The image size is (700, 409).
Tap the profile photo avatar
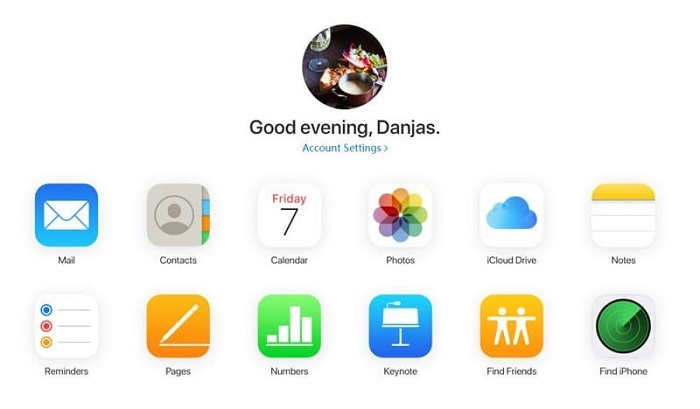pyautogui.click(x=344, y=67)
